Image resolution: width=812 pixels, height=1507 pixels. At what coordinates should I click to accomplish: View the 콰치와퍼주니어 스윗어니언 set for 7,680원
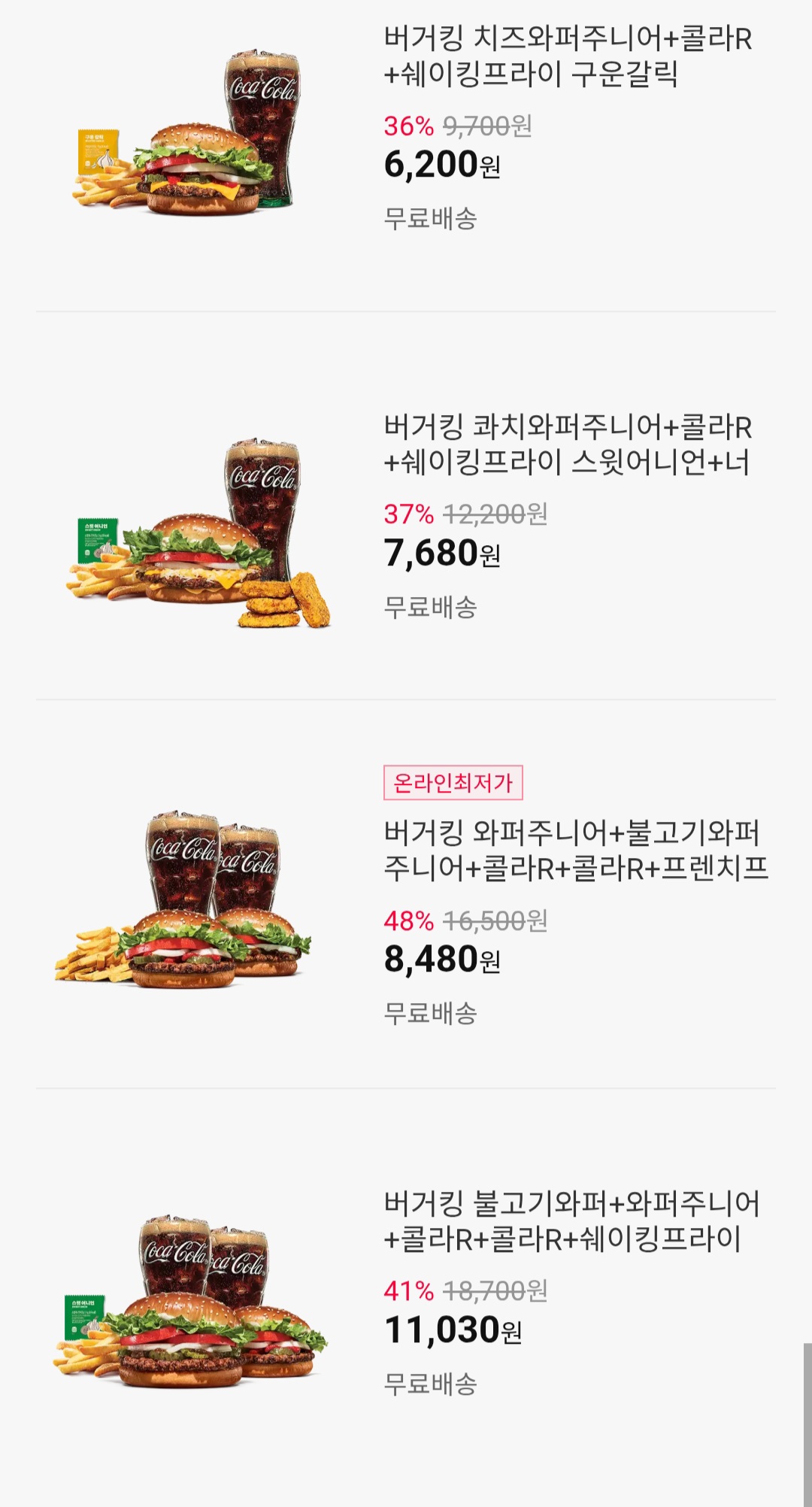[x=568, y=444]
